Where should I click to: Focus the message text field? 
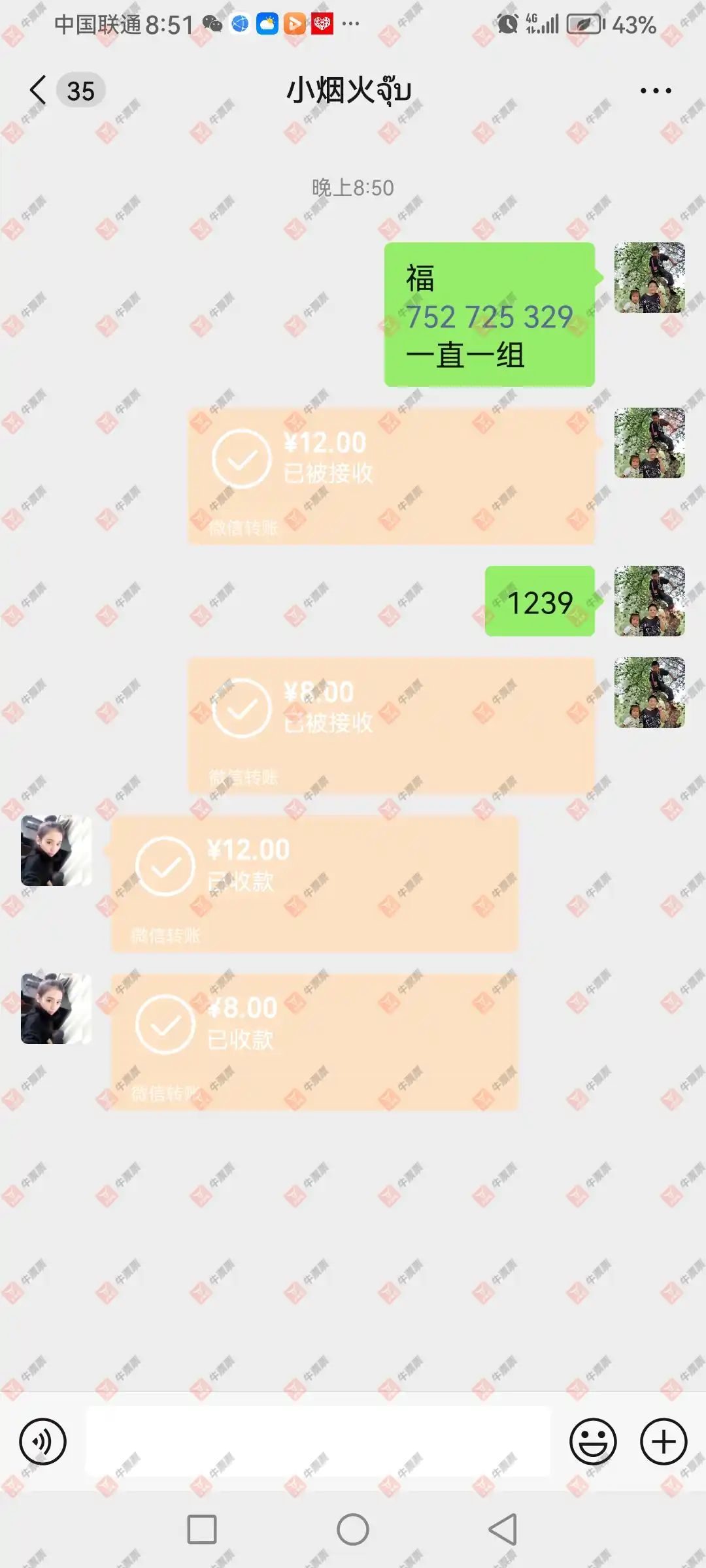318,1441
